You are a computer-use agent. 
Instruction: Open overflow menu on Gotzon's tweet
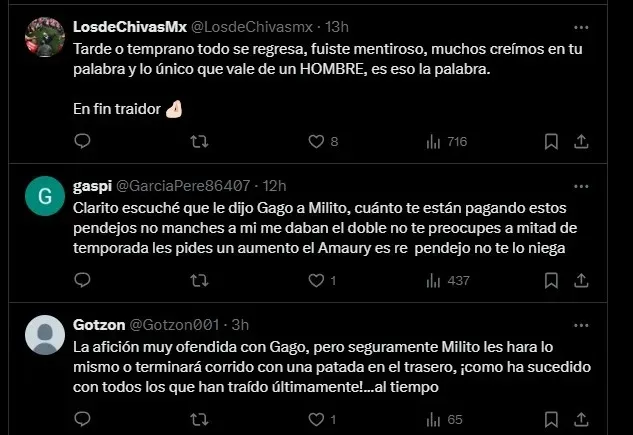click(583, 325)
